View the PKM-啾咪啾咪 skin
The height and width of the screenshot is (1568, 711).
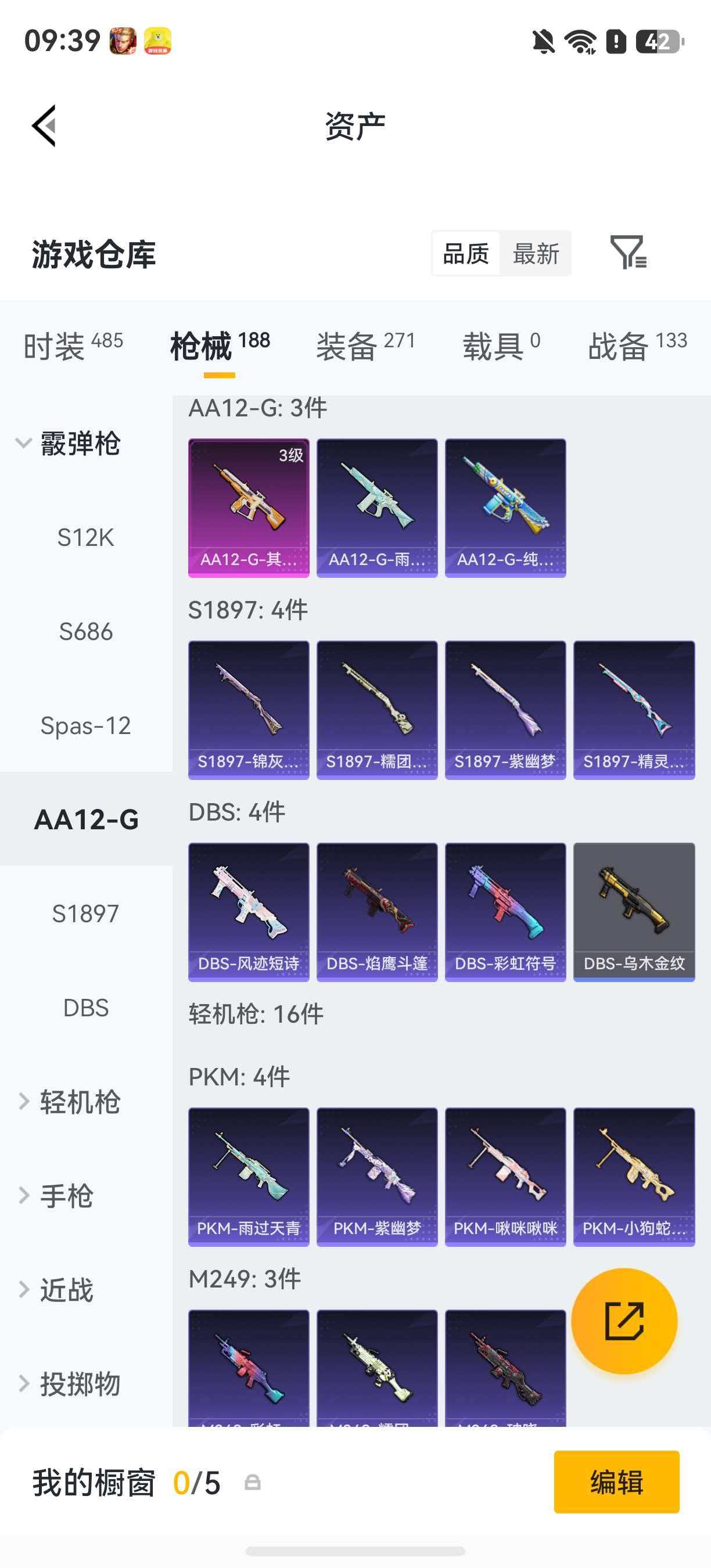(x=505, y=1177)
